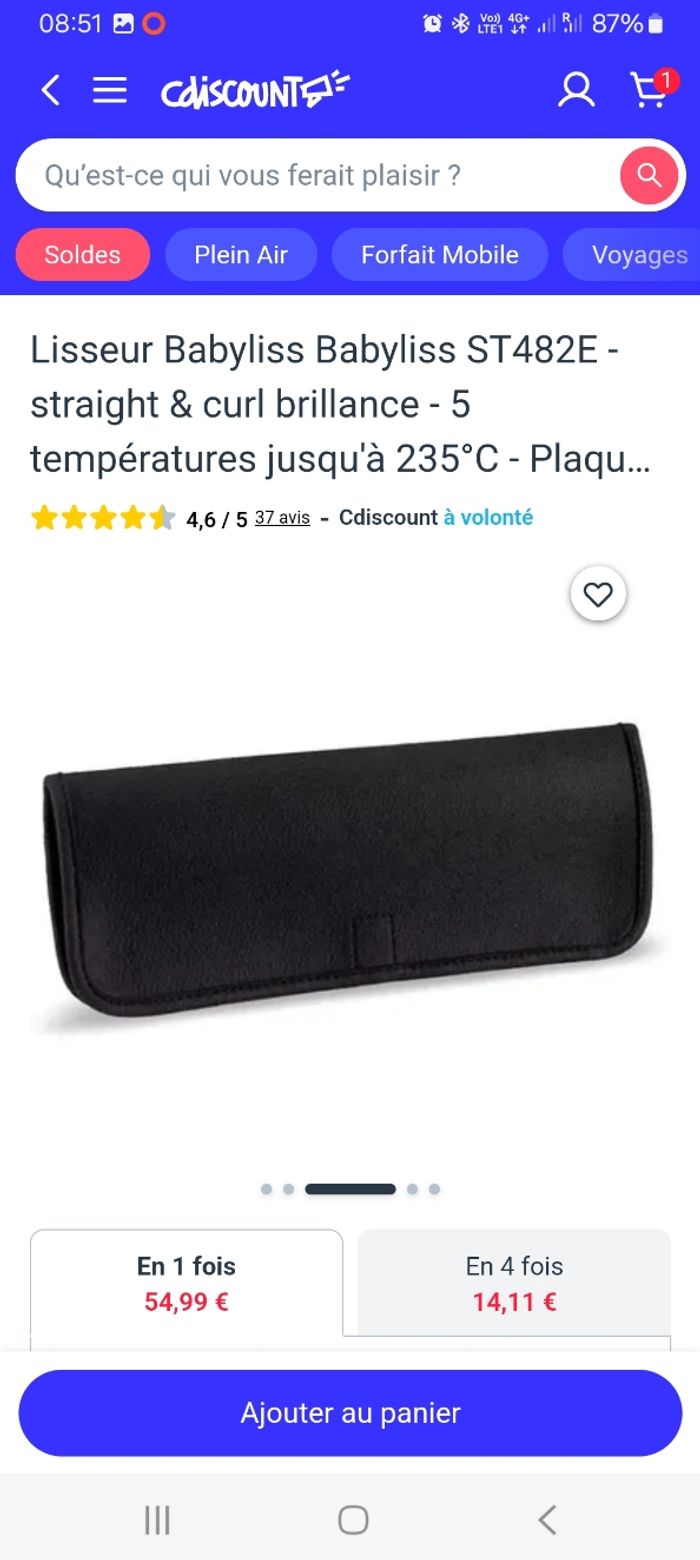Select En 4 fois payment option

tap(514, 1283)
